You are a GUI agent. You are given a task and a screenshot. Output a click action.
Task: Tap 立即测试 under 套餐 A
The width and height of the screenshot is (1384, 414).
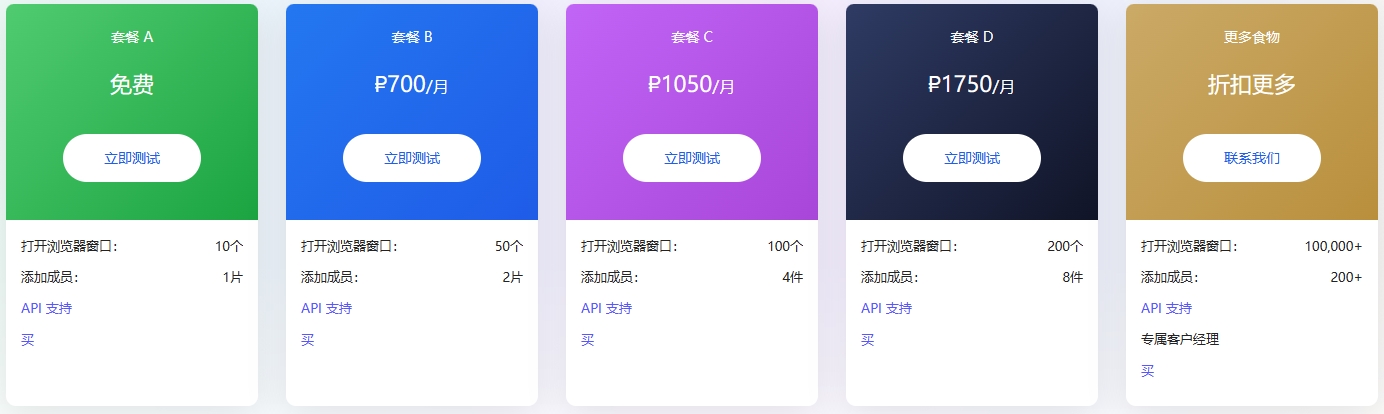132,158
